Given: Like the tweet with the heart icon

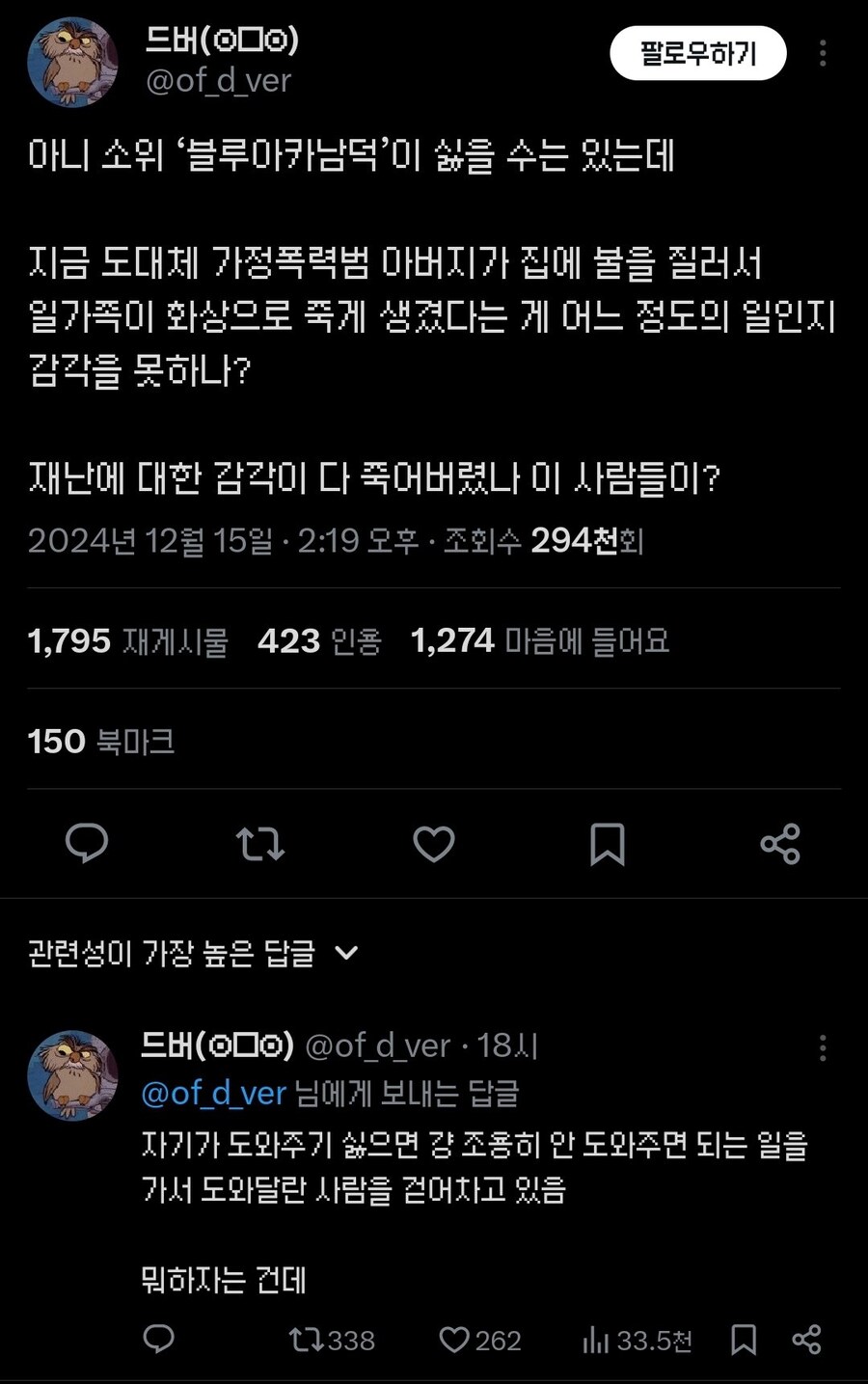Looking at the screenshot, I should click(433, 844).
